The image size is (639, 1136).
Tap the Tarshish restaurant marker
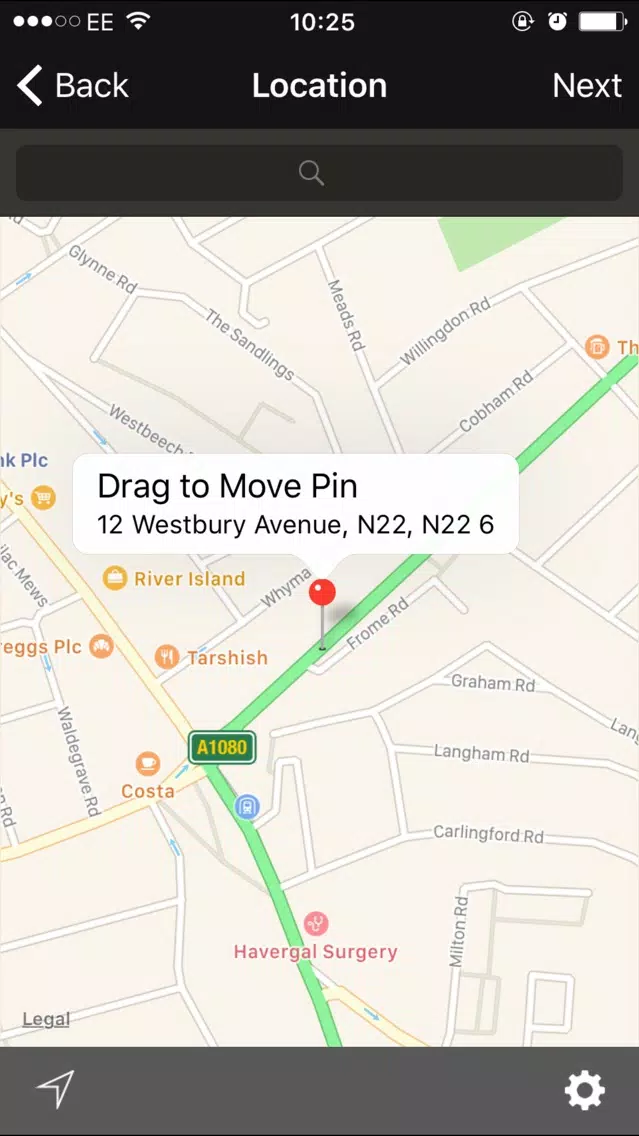[x=167, y=657]
